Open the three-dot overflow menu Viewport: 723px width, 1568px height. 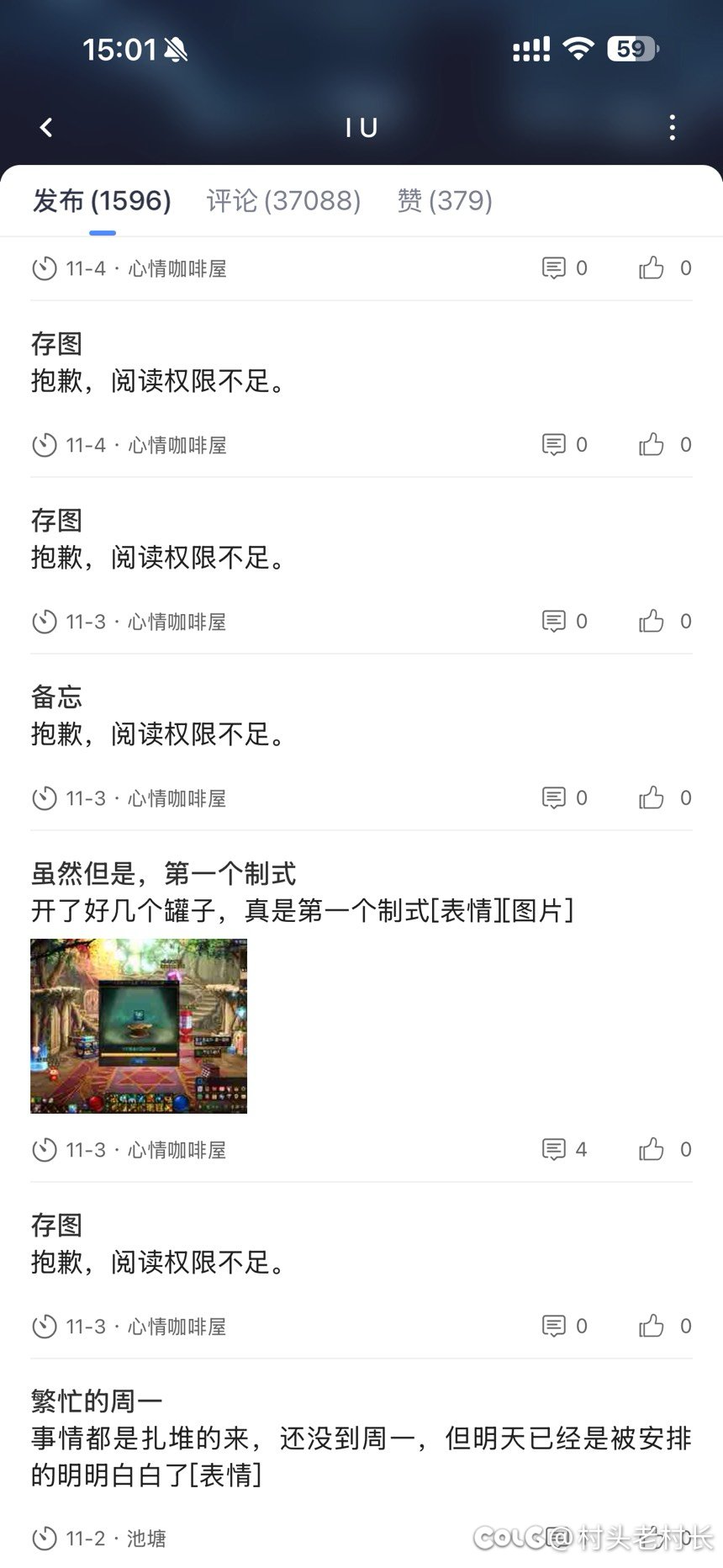click(672, 128)
